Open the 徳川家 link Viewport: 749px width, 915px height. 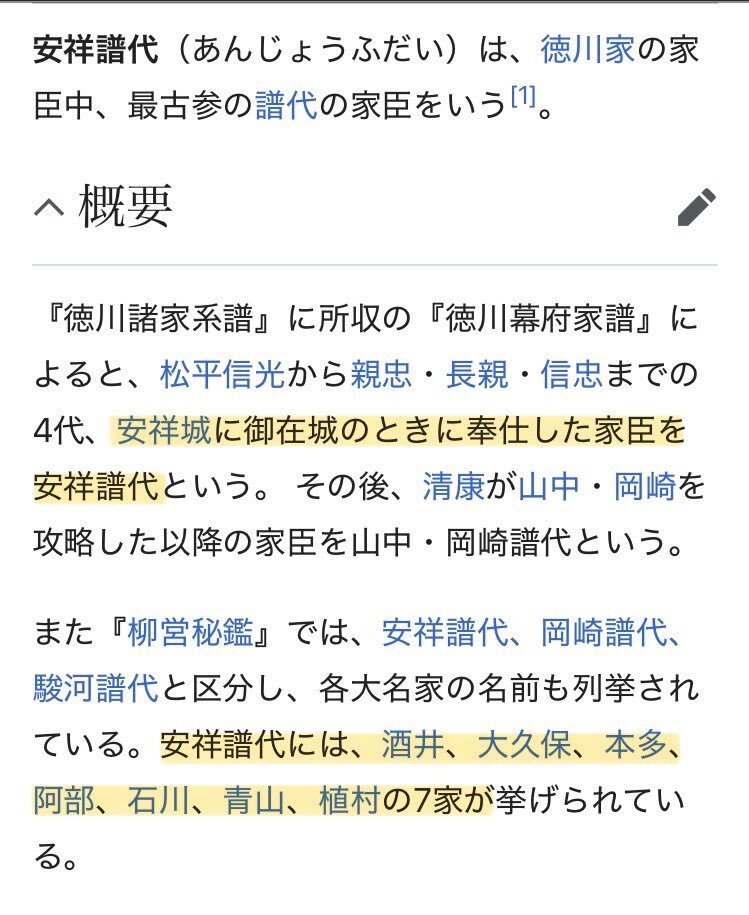point(588,47)
